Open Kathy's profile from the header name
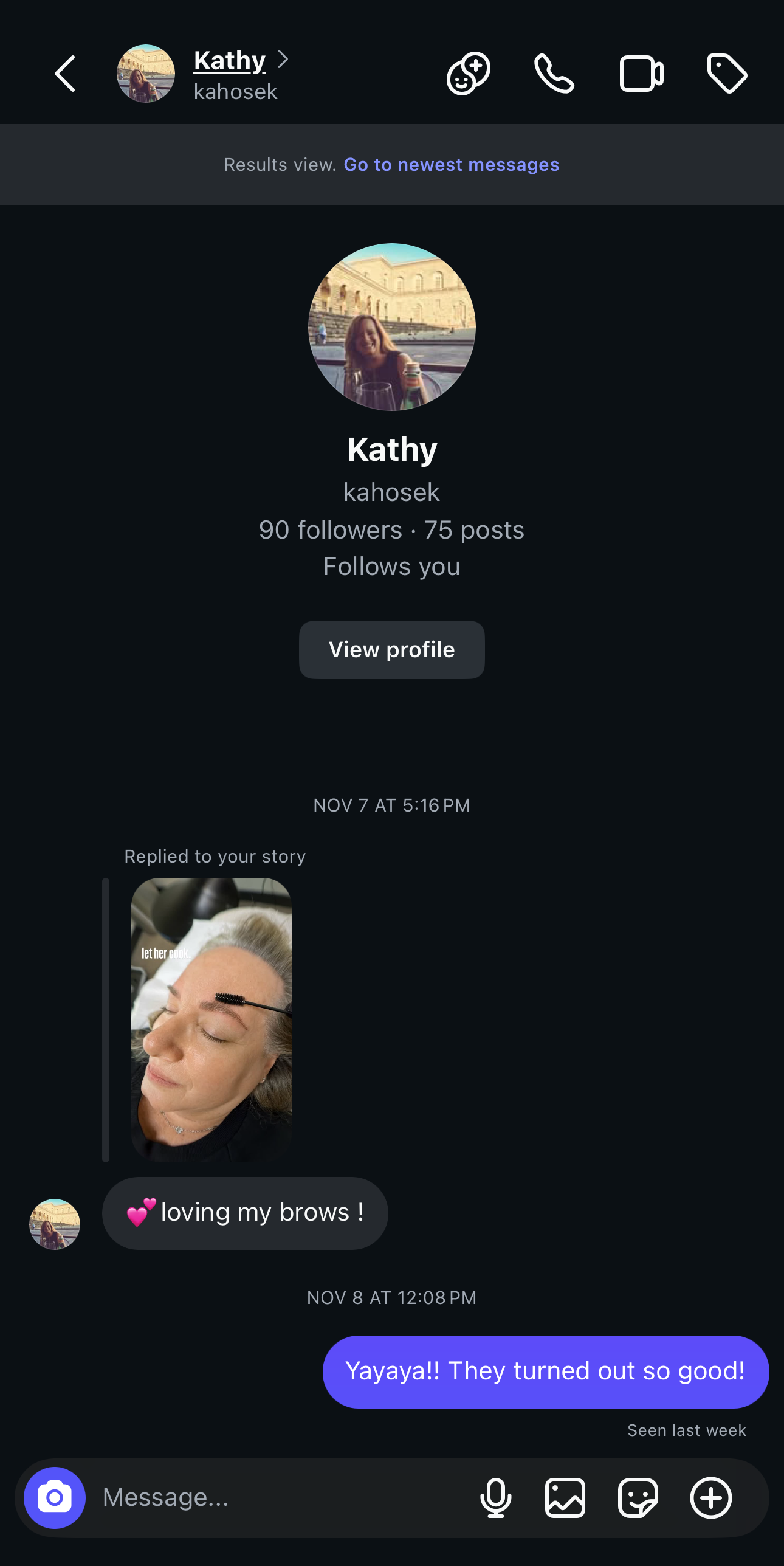The image size is (784, 1566). (230, 61)
